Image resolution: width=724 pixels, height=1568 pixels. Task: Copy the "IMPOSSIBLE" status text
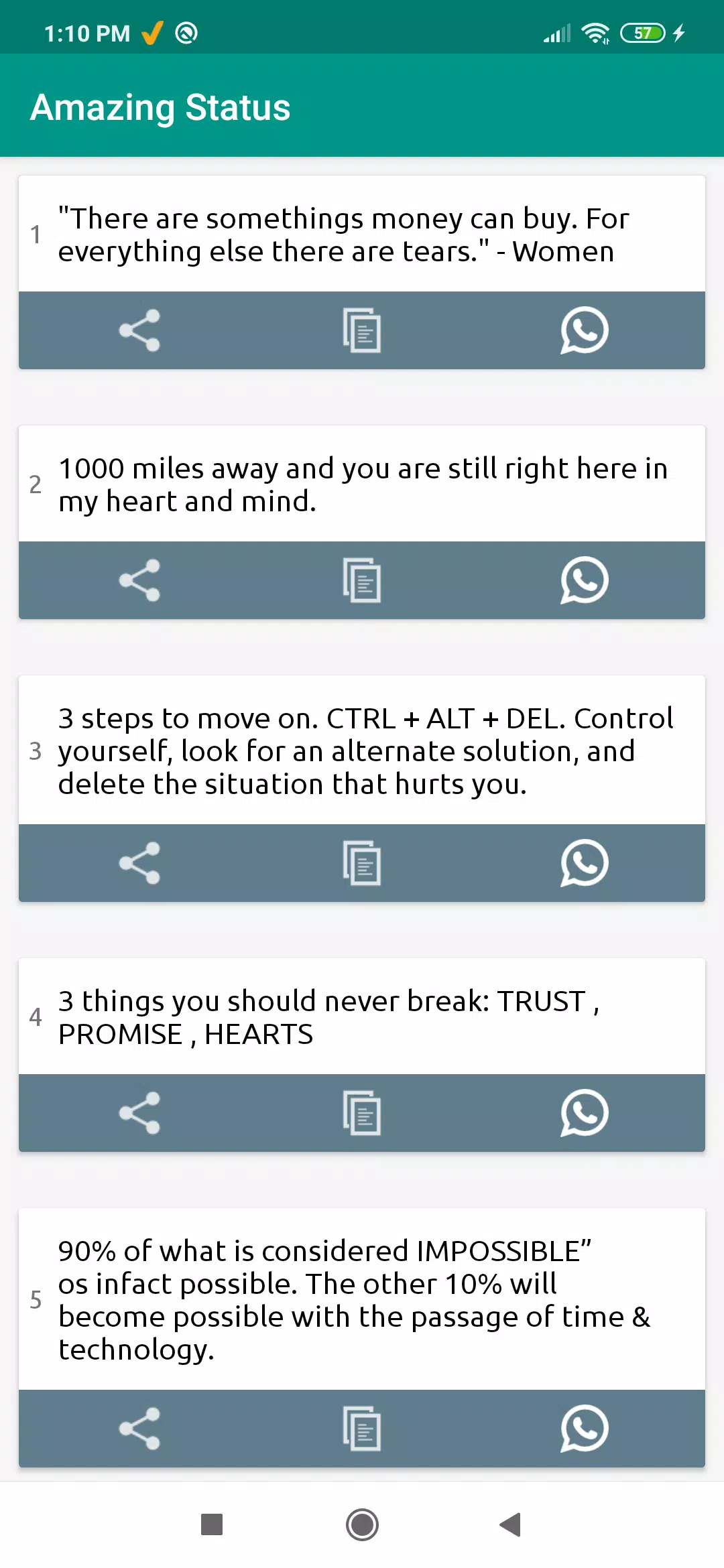(x=362, y=1429)
